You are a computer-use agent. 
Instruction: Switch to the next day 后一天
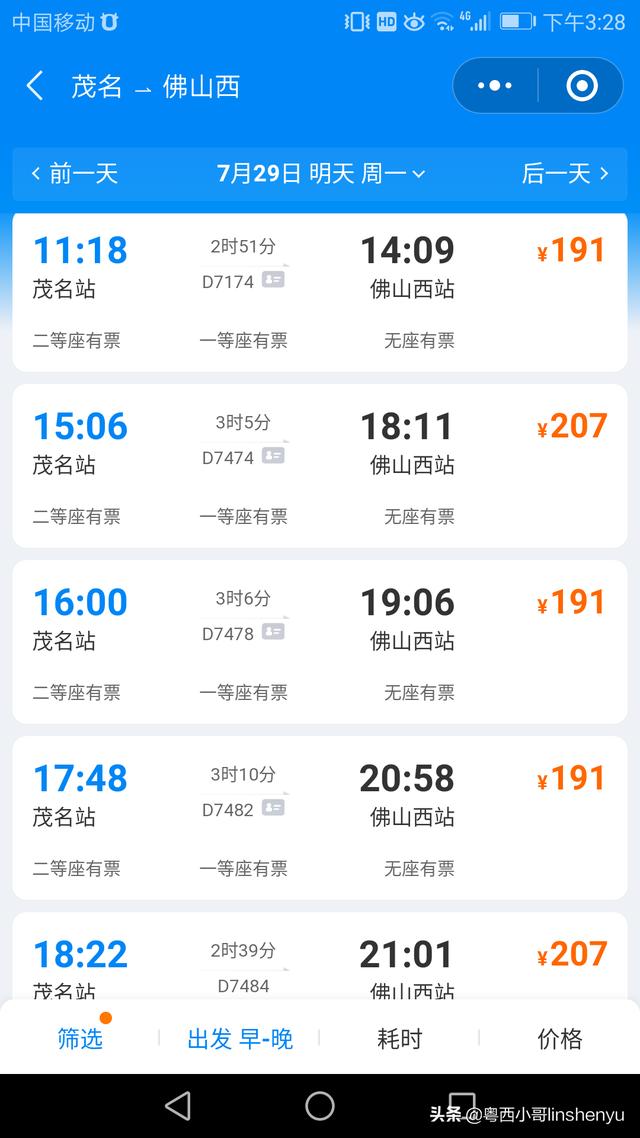[565, 174]
